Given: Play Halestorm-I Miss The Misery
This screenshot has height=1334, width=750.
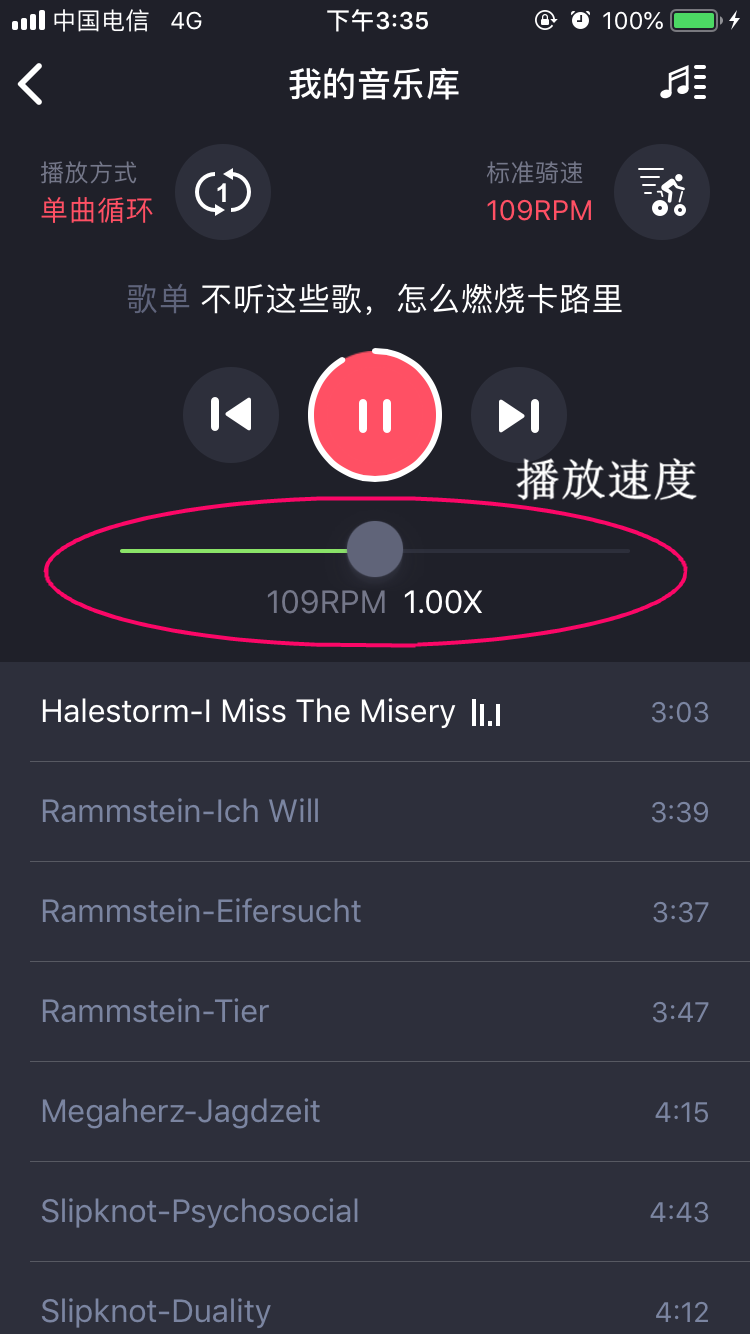Looking at the screenshot, I should (x=375, y=712).
